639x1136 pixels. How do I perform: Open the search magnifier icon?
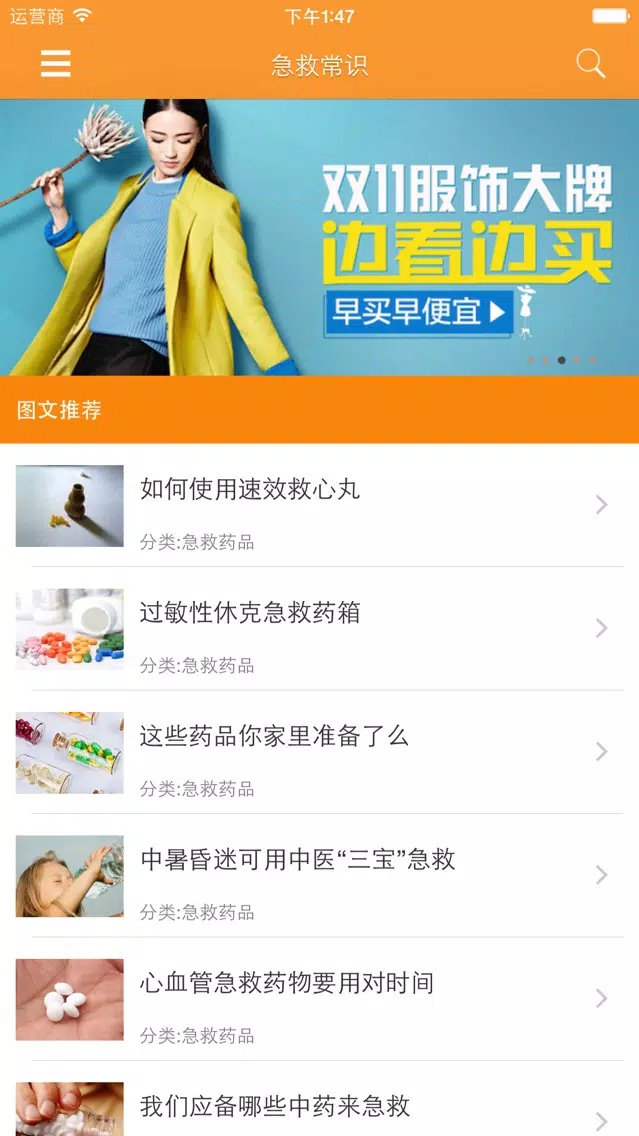pyautogui.click(x=591, y=64)
